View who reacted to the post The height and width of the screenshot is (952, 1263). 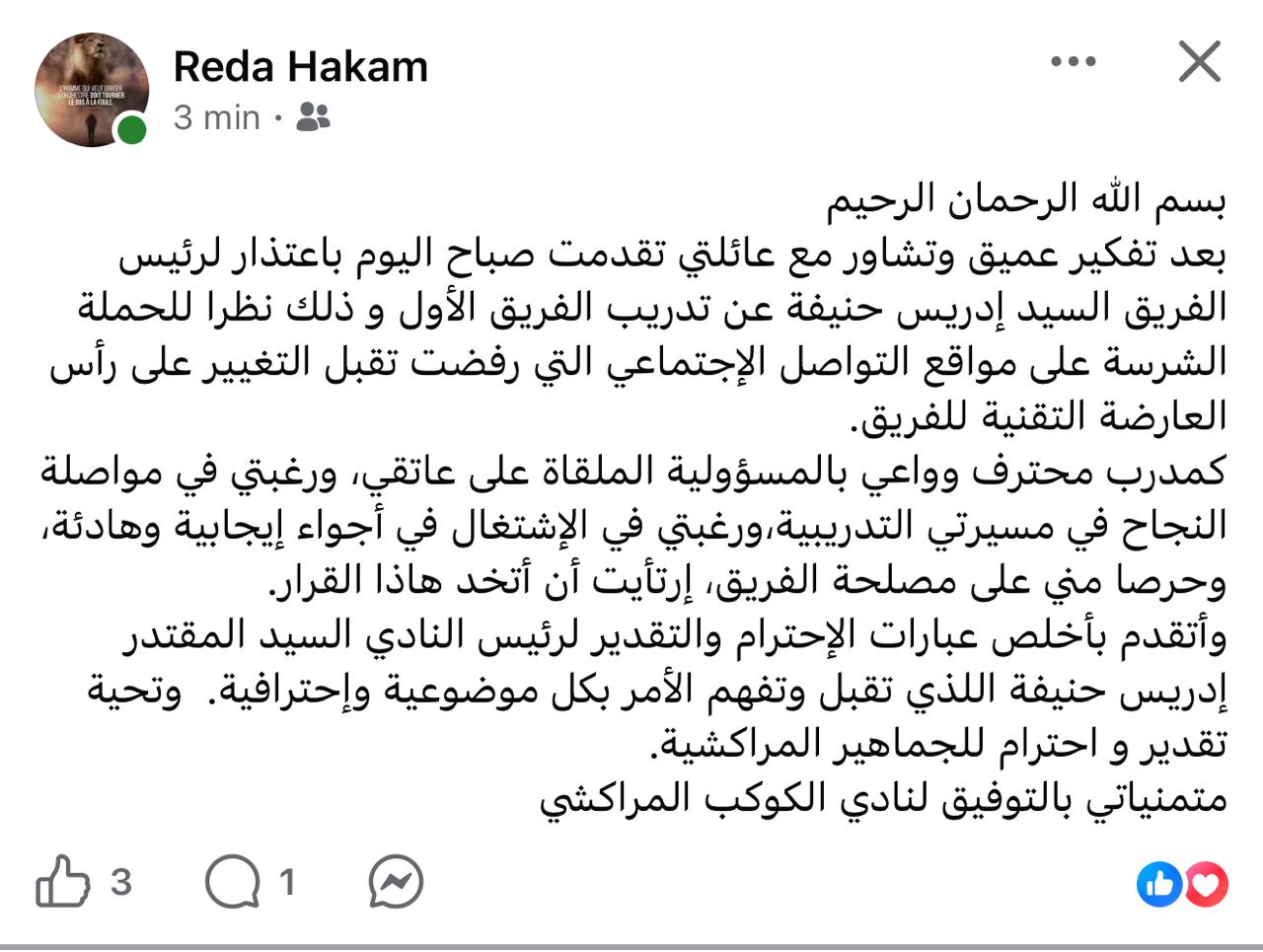point(1182,883)
